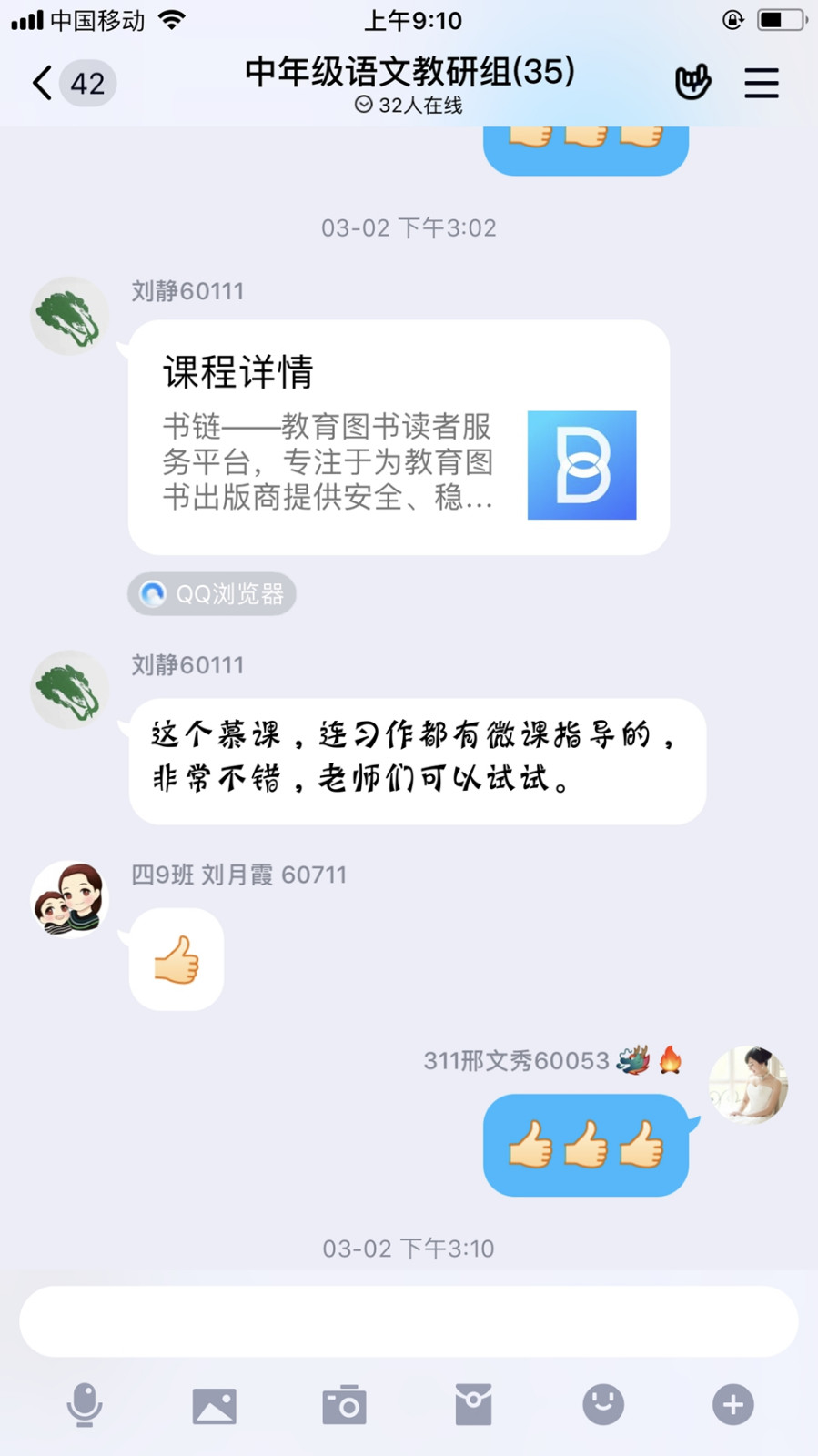818x1456 pixels.
Task: View 四9班 刘月霞's profile avatar
Action: (x=69, y=899)
